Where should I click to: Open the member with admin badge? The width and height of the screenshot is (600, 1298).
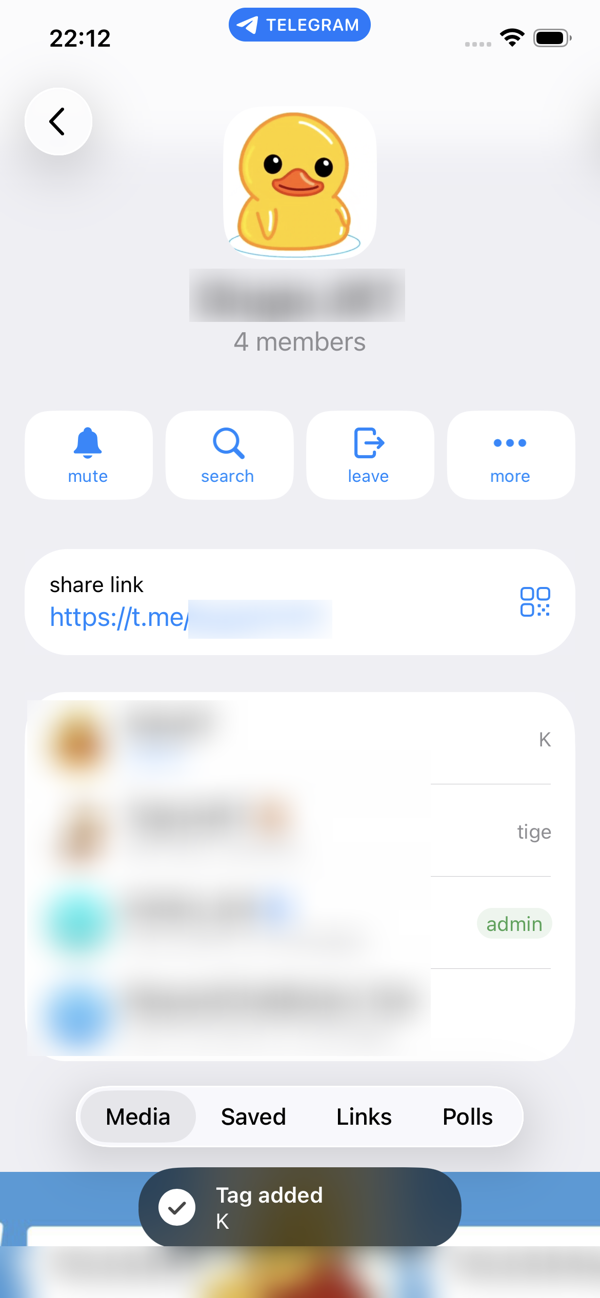pos(300,924)
